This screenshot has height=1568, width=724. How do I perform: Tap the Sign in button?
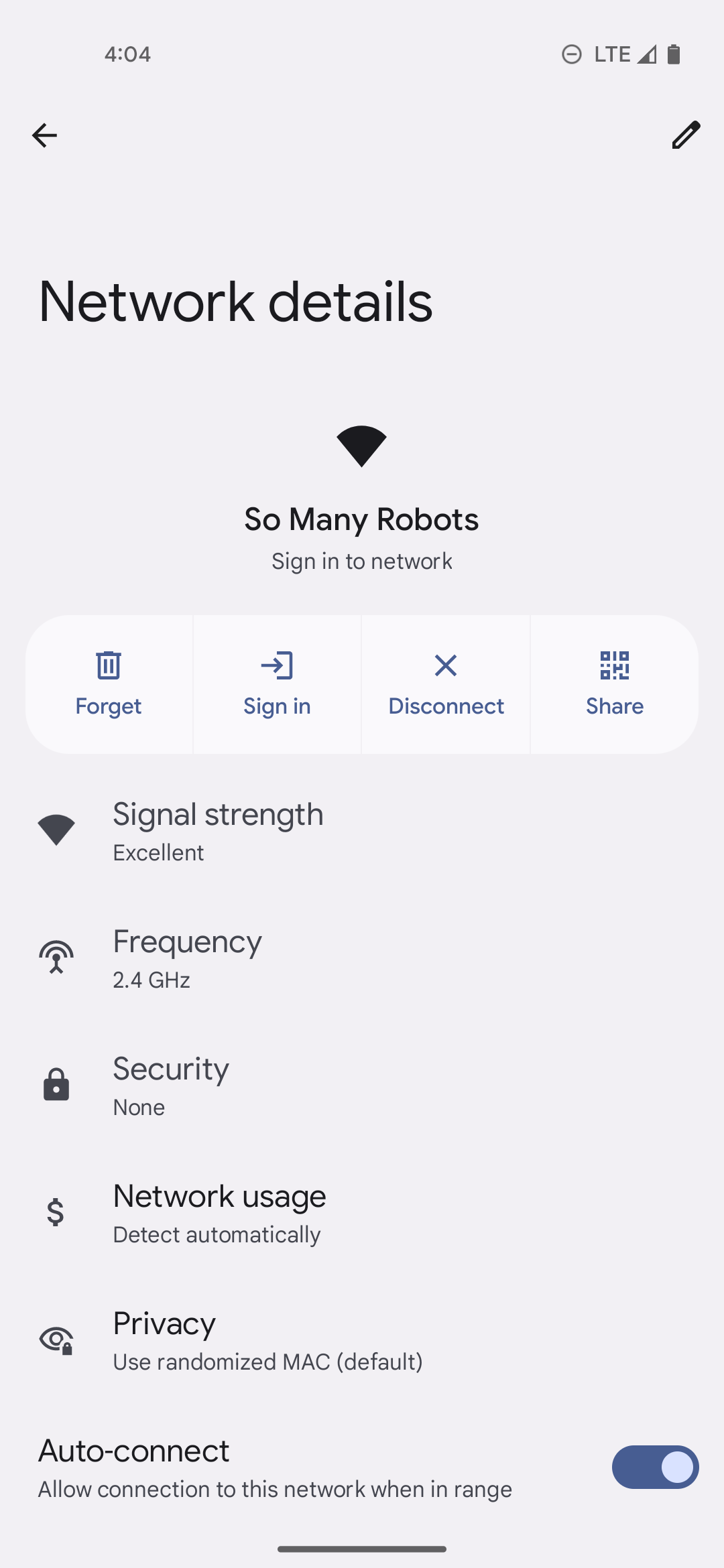tap(277, 684)
